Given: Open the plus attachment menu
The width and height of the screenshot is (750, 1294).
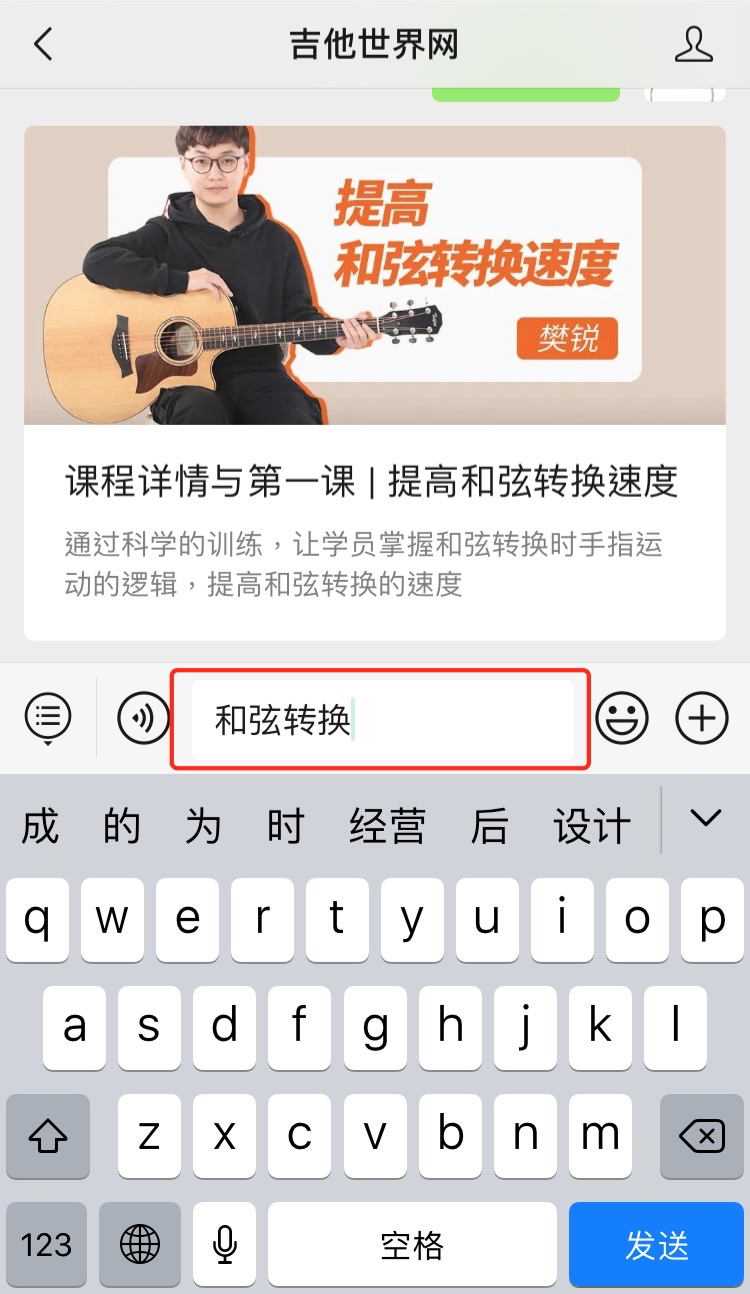Looking at the screenshot, I should point(702,718).
